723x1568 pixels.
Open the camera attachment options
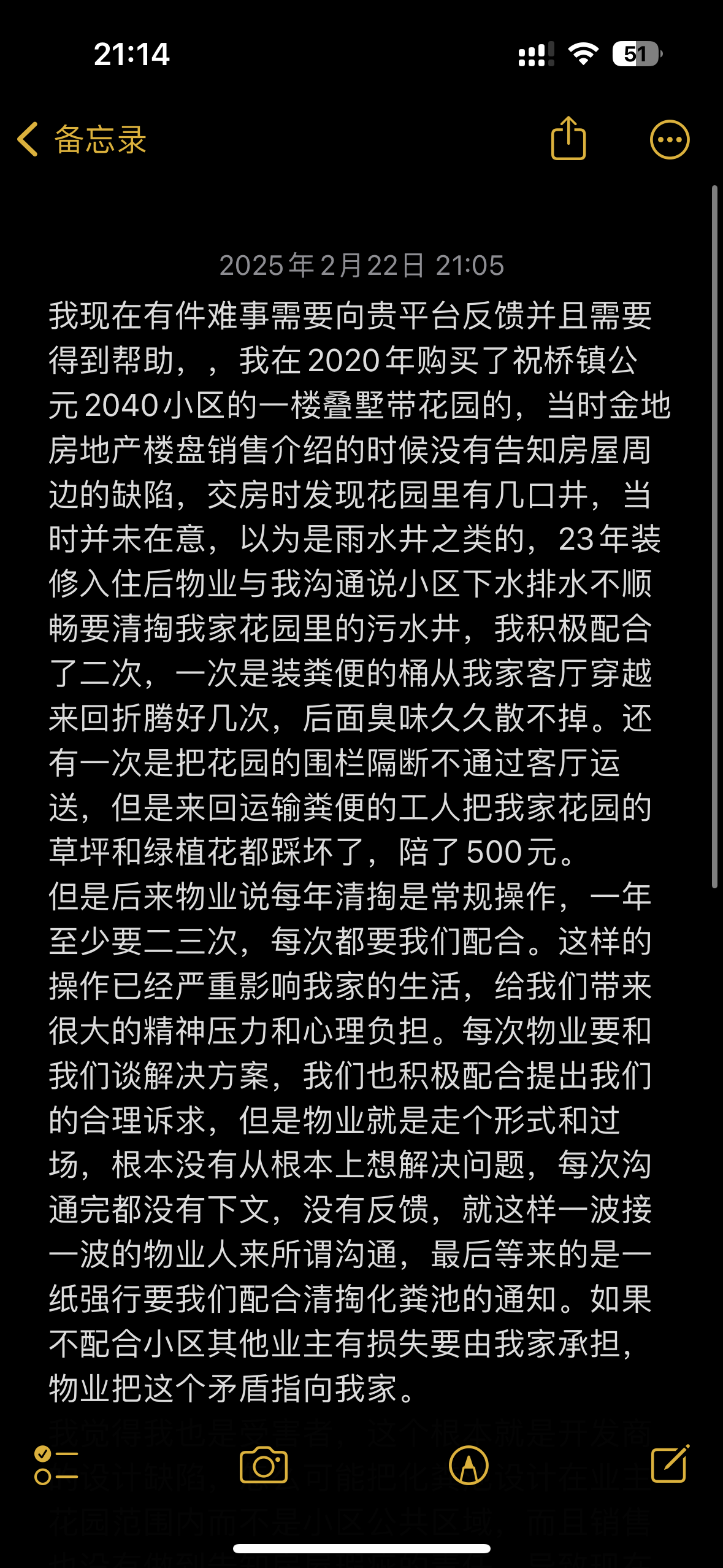tap(264, 1465)
